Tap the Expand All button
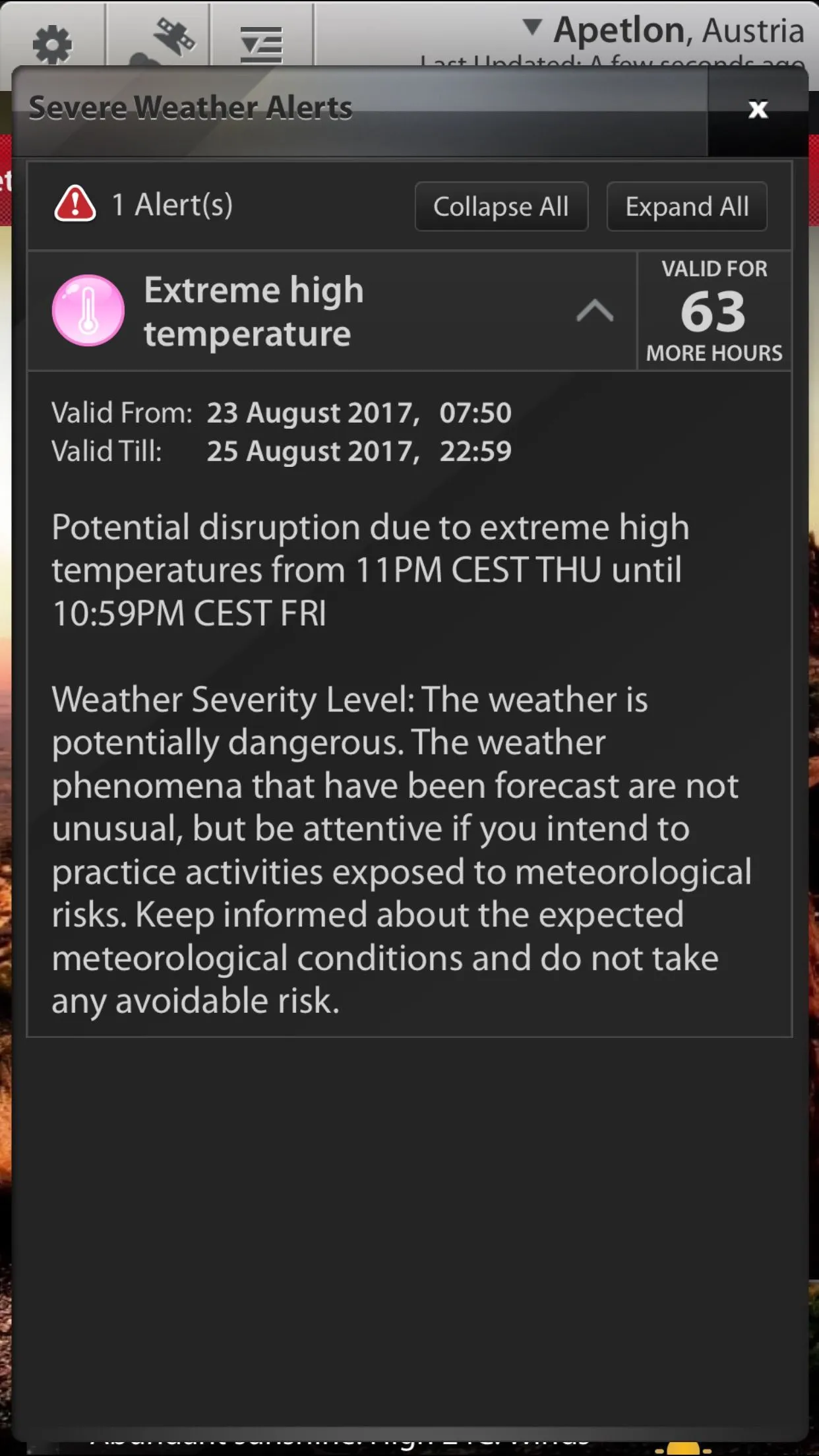 [x=686, y=206]
